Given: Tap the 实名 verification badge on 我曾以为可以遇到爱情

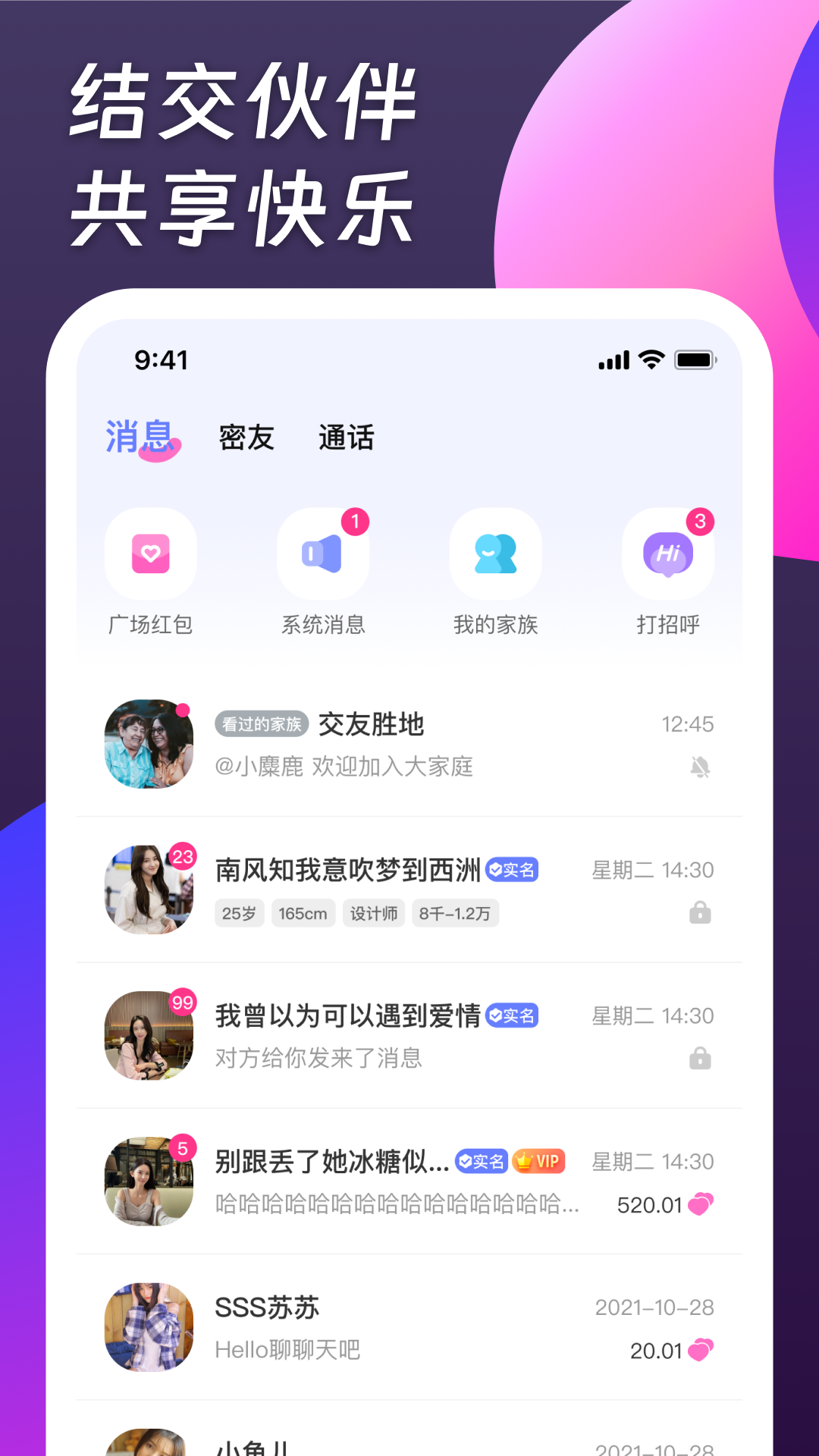Looking at the screenshot, I should tap(513, 1015).
